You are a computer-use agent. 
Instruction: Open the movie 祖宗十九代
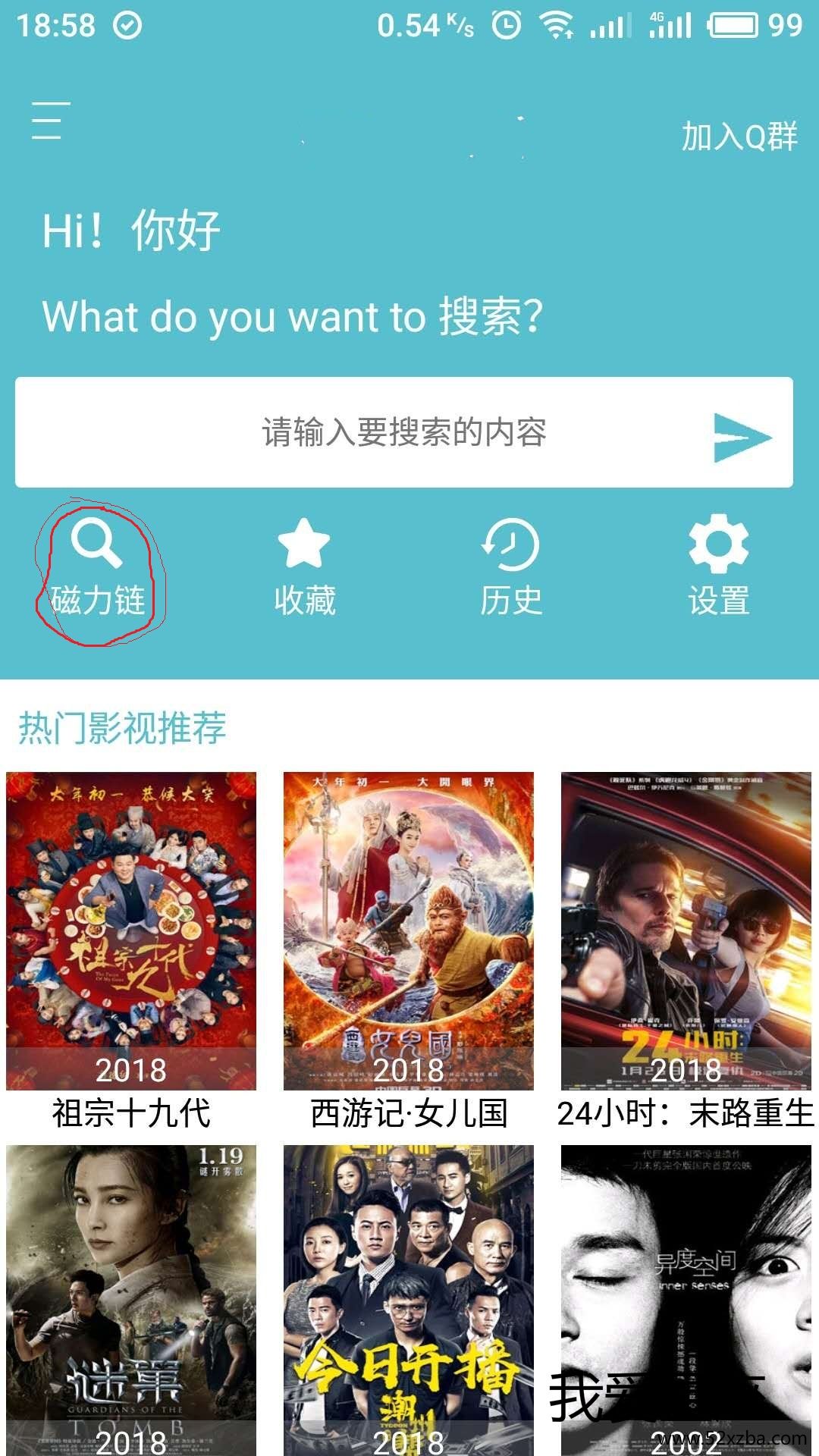(x=131, y=931)
